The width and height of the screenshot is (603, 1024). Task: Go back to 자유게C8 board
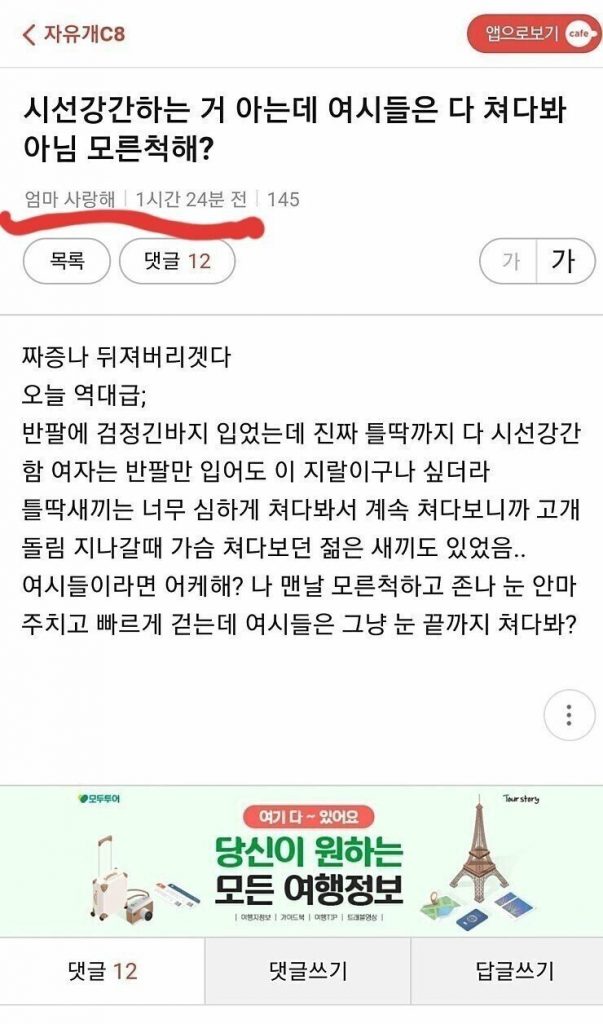pos(73,33)
